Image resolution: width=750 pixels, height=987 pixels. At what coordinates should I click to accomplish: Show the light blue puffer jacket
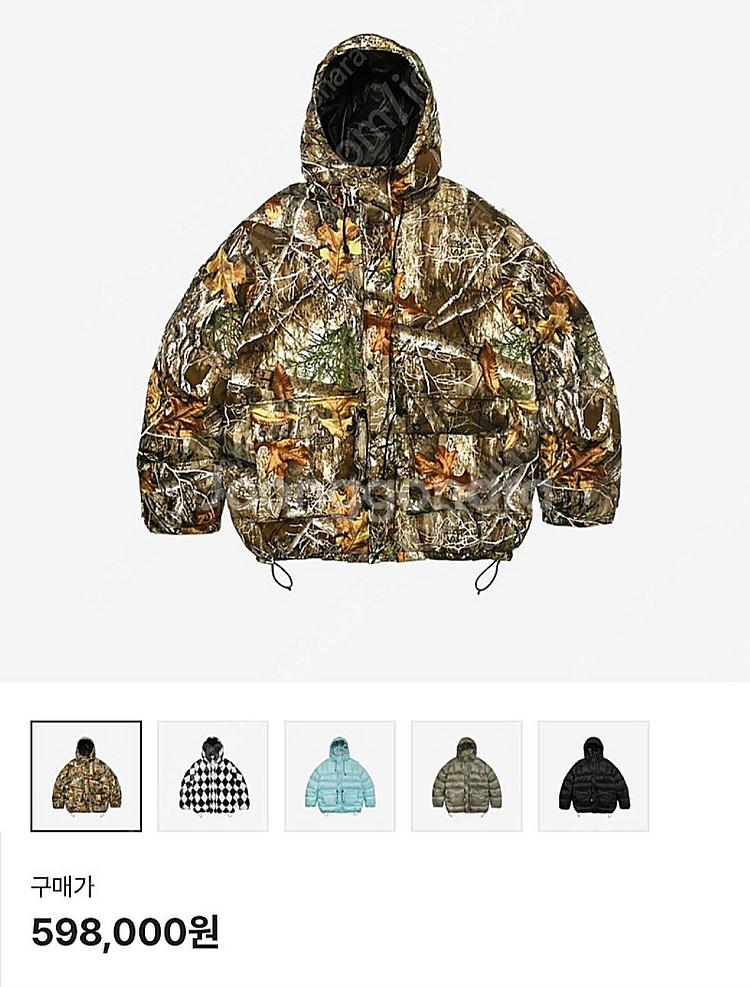[340, 776]
